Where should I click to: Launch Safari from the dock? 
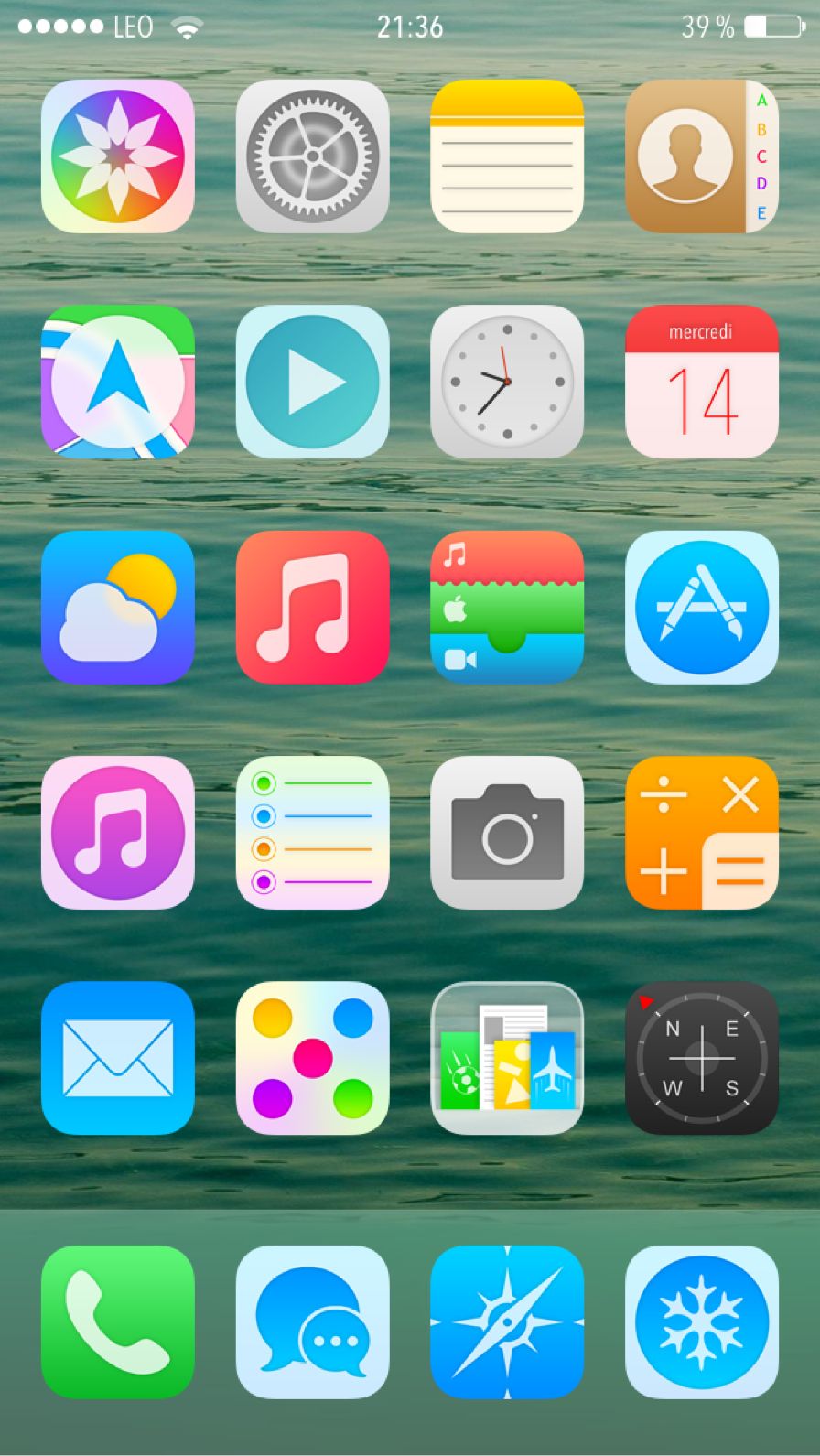[507, 1321]
